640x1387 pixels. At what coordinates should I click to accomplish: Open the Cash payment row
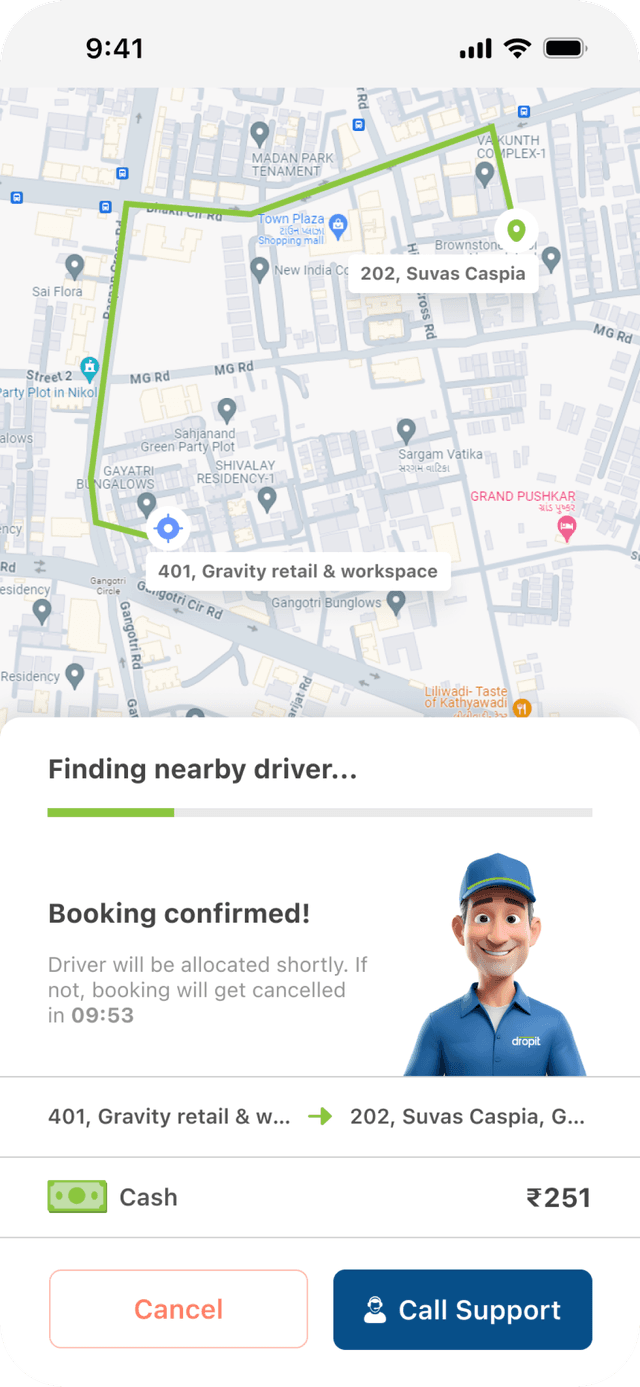319,1197
